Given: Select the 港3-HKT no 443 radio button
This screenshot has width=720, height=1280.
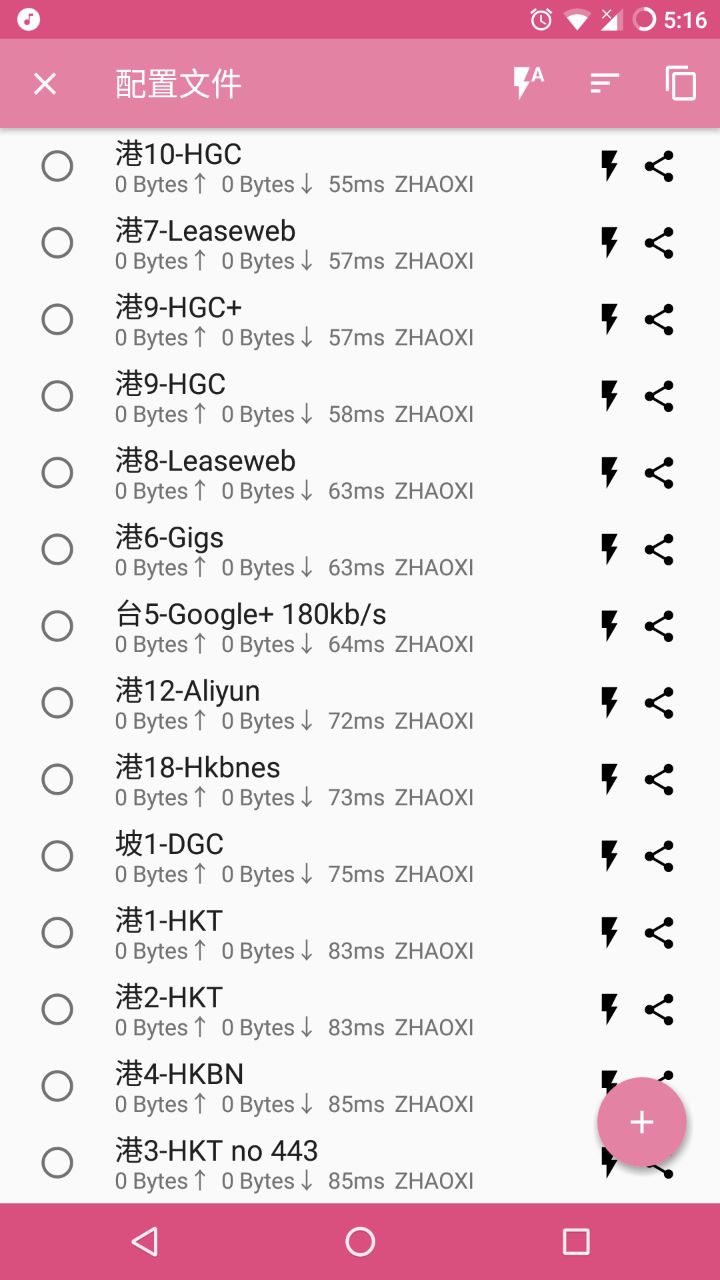Looking at the screenshot, I should (57, 1163).
